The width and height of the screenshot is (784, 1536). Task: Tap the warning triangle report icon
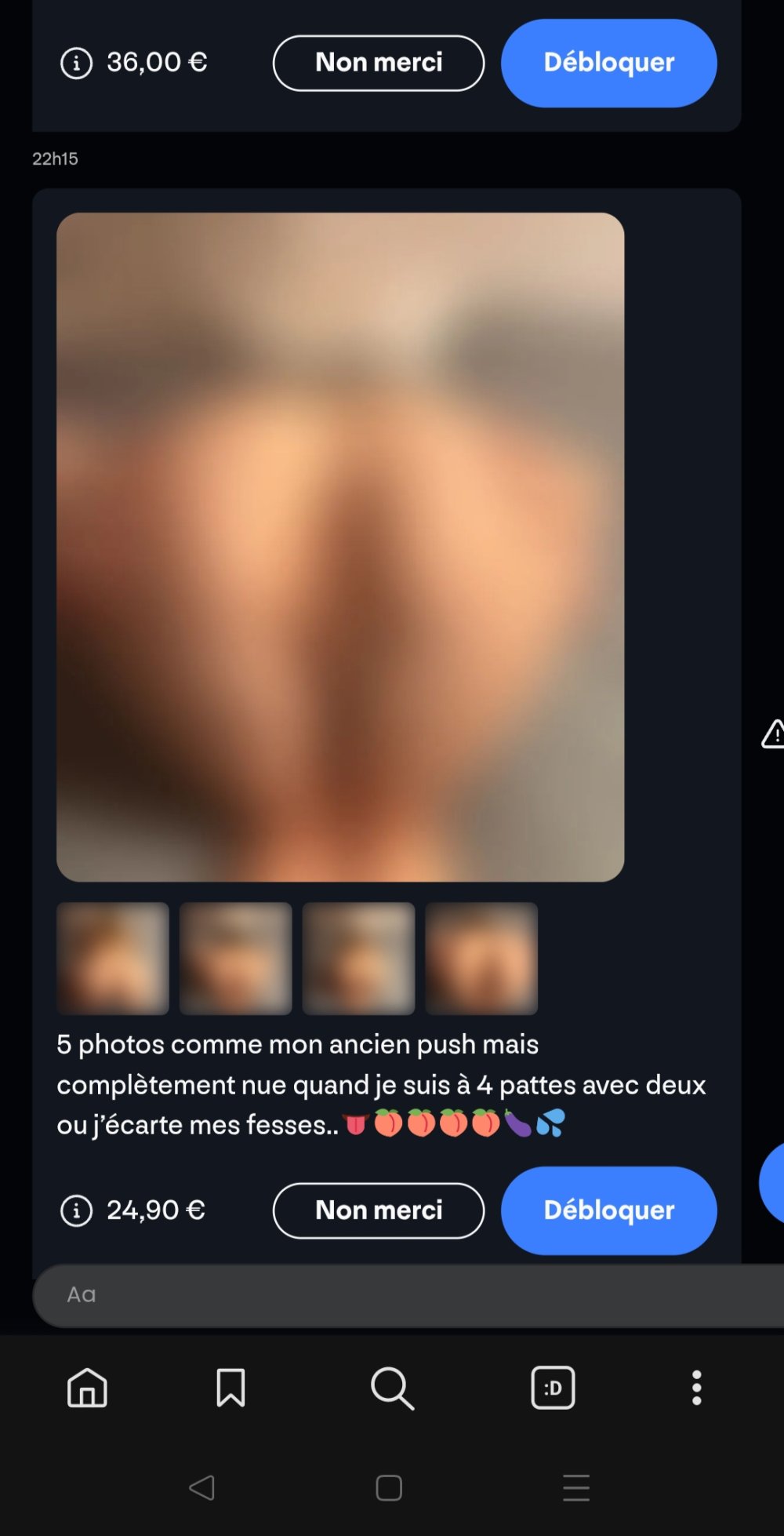click(773, 734)
